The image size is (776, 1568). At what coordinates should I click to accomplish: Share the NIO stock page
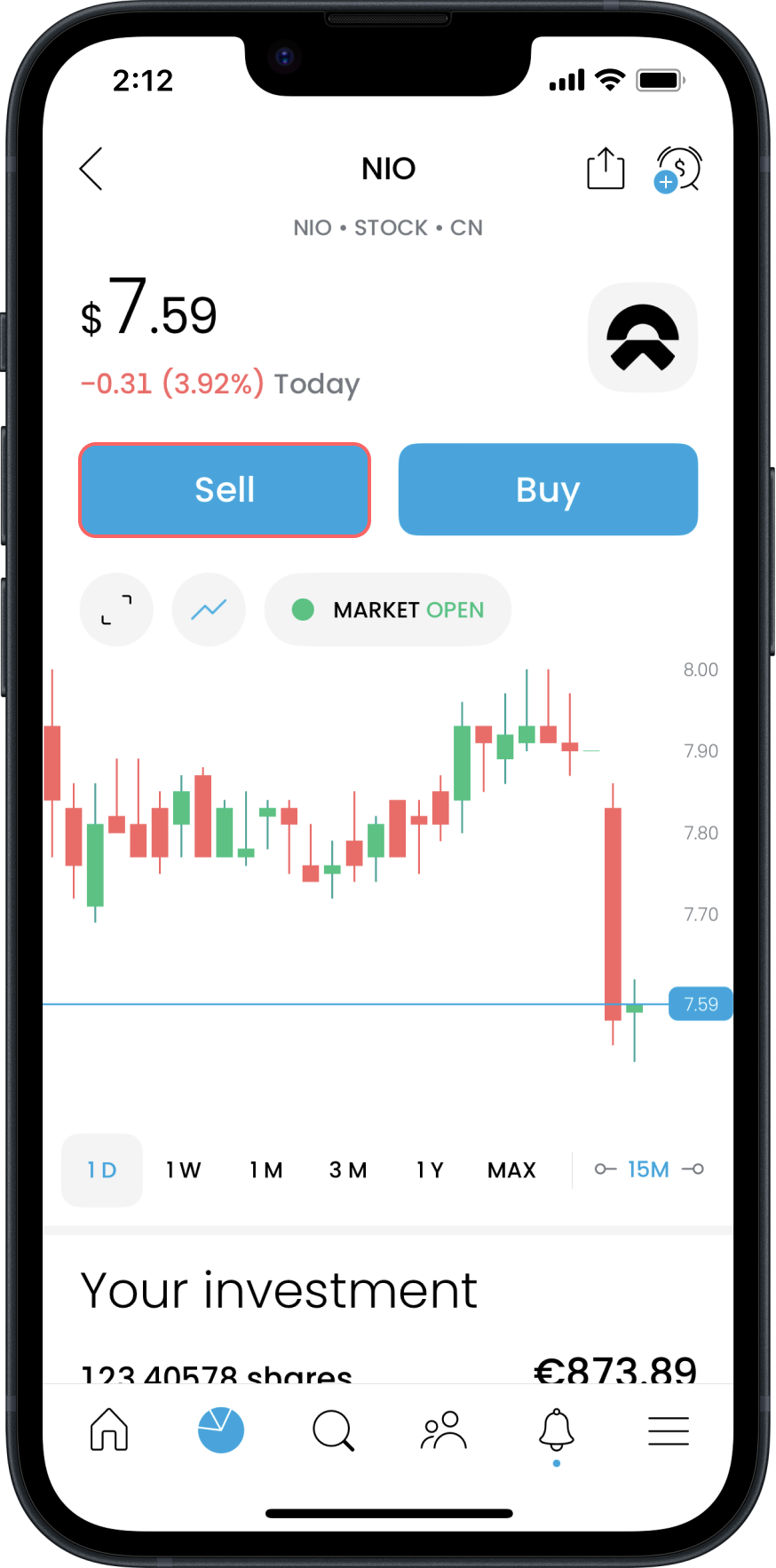click(606, 169)
